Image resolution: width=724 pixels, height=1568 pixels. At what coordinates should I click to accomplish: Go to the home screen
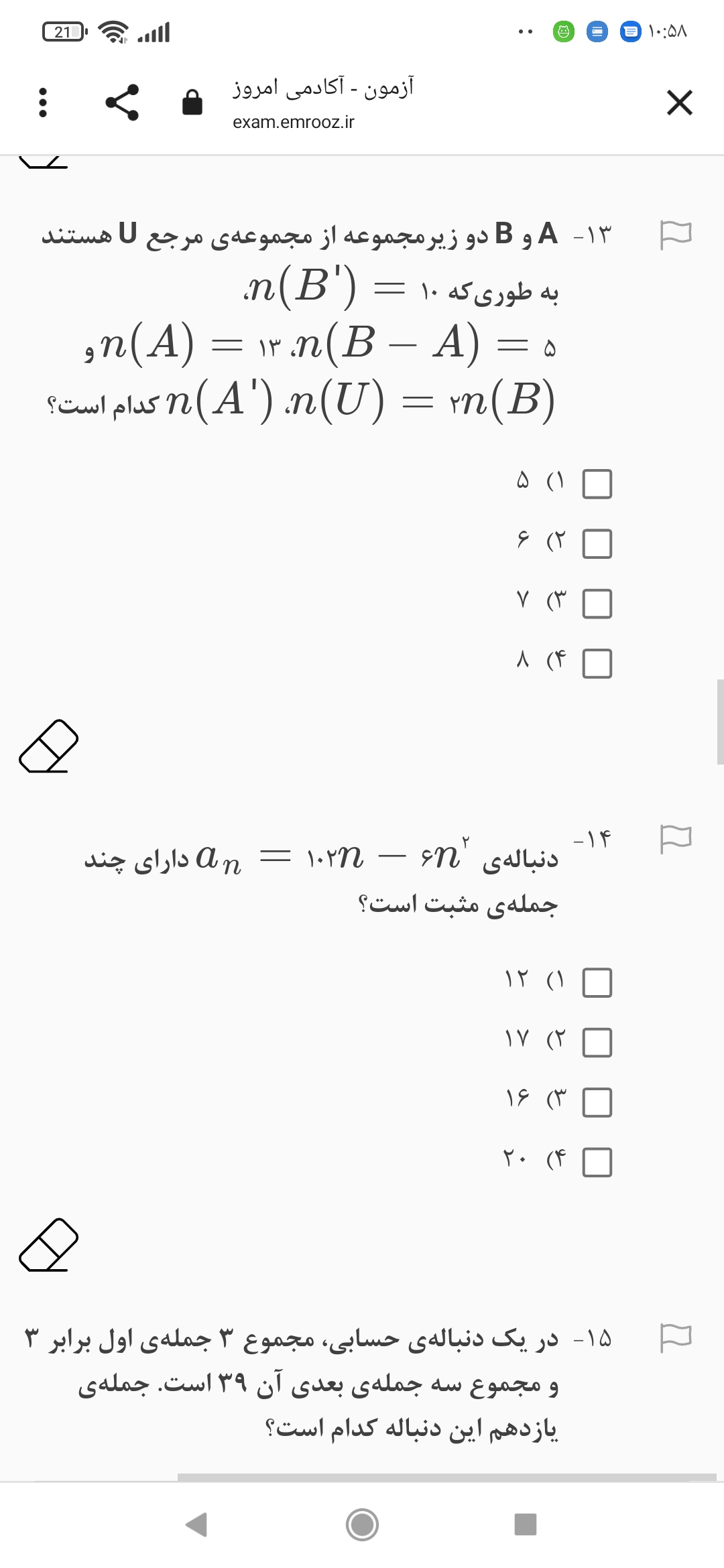point(362,1524)
